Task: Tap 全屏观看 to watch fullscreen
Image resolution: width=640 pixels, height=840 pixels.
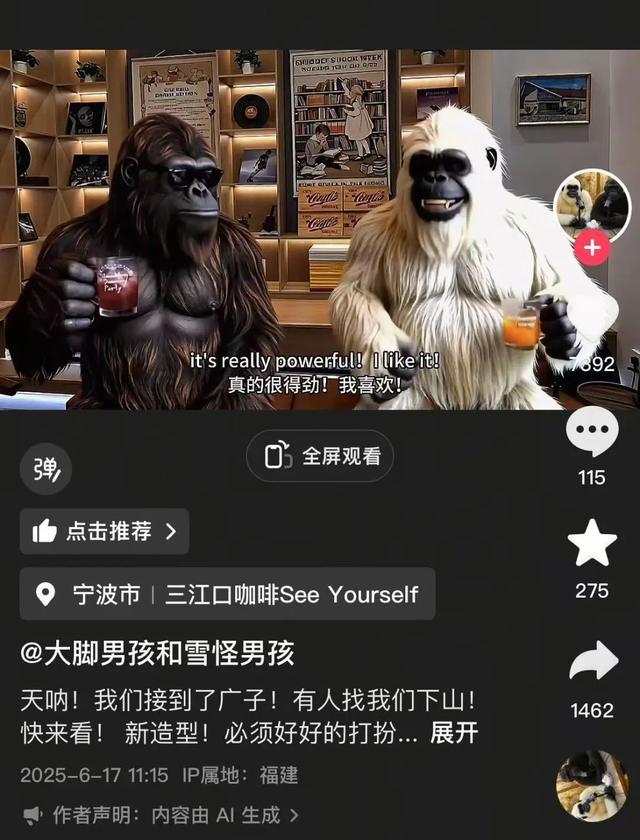Action: pyautogui.click(x=320, y=456)
